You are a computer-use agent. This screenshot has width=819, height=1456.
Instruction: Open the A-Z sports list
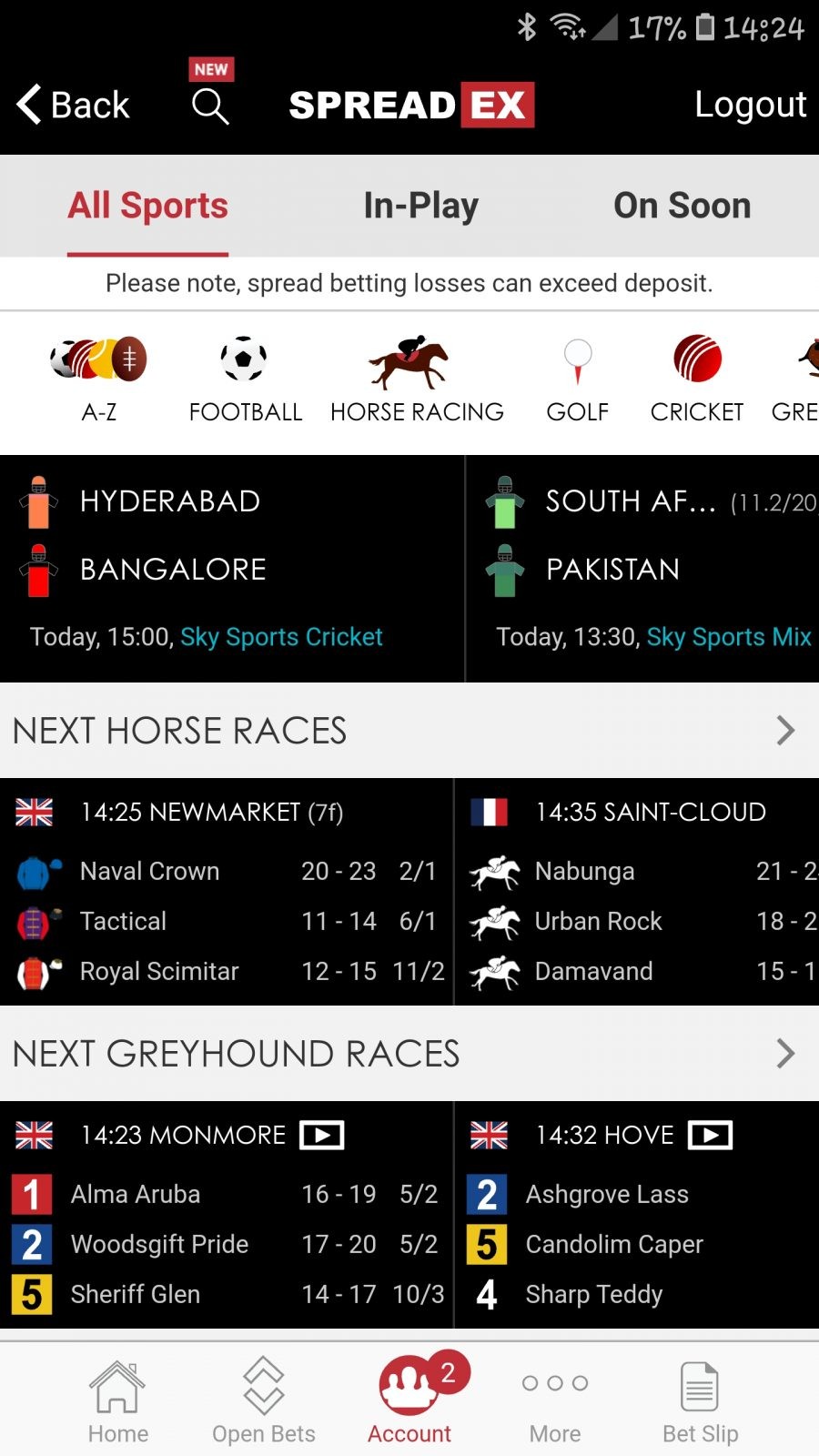tap(98, 378)
